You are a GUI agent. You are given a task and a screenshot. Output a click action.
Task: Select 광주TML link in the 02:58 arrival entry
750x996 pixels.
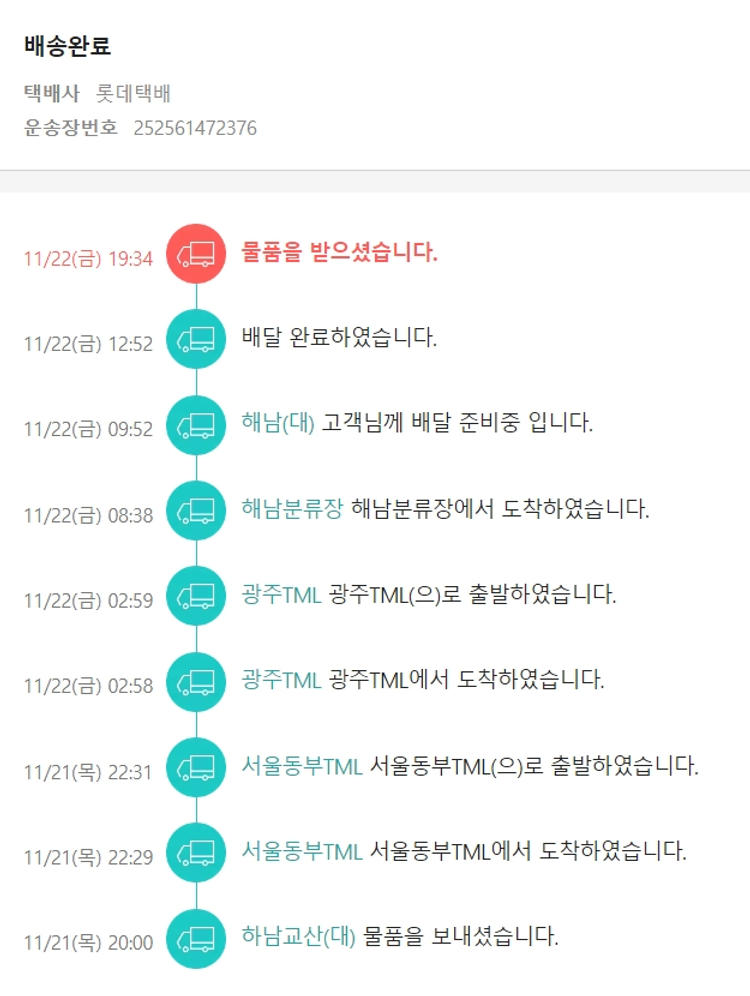pos(281,681)
